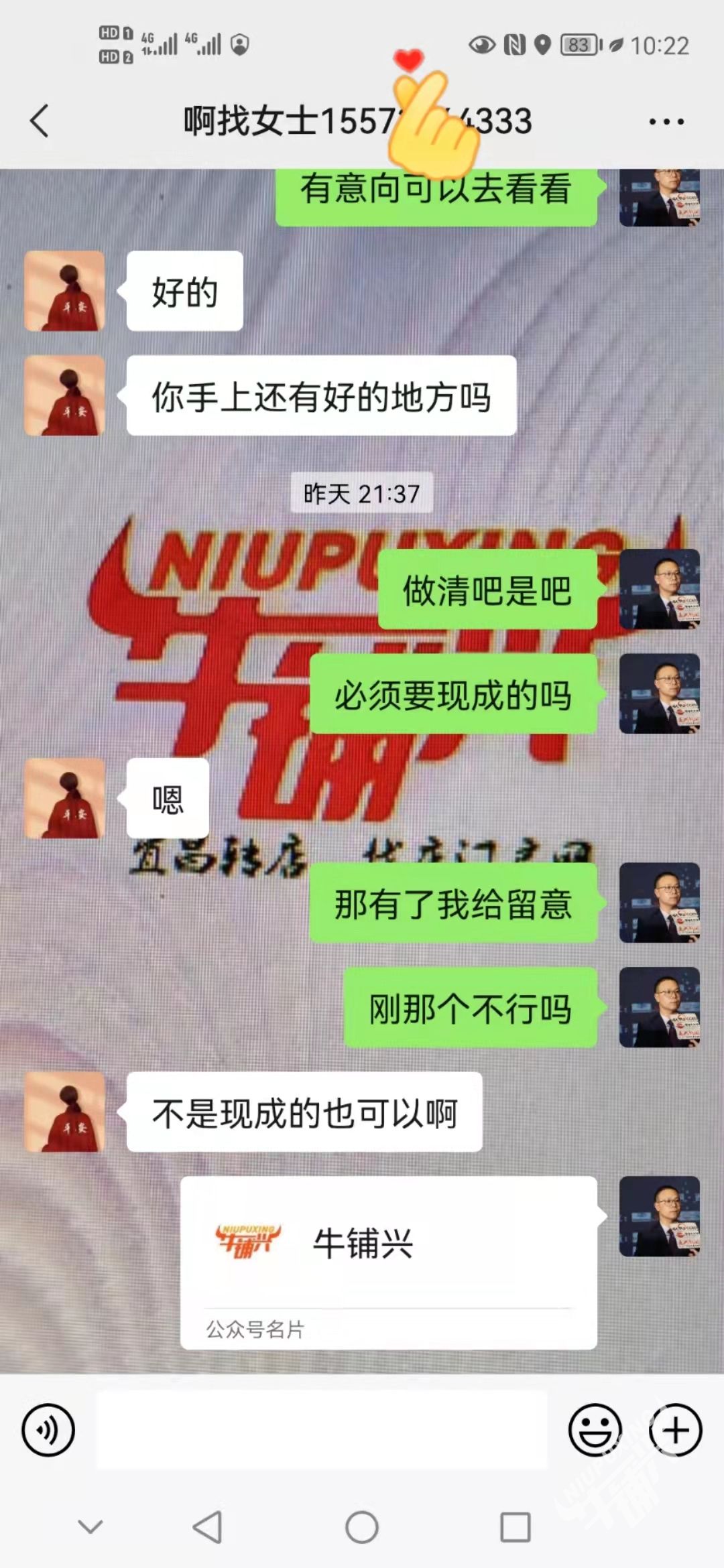Go back to the chat list
The height and width of the screenshot is (1568, 724).
point(40,121)
